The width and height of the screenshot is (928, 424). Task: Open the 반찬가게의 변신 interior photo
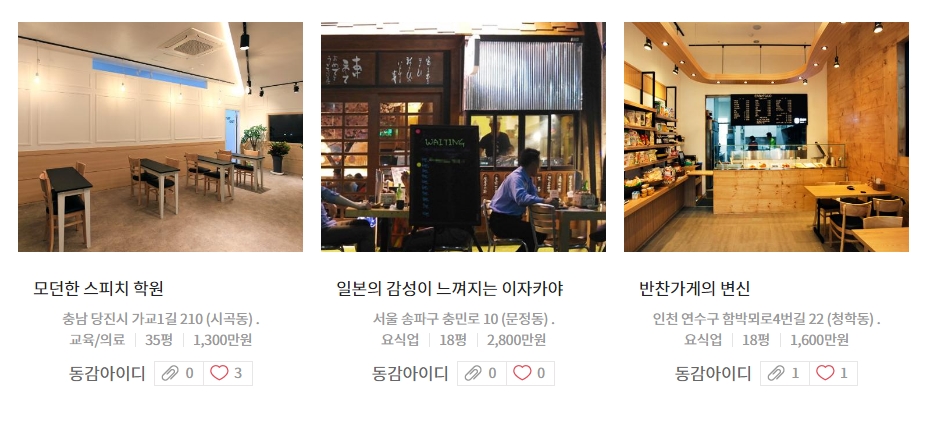(x=766, y=137)
